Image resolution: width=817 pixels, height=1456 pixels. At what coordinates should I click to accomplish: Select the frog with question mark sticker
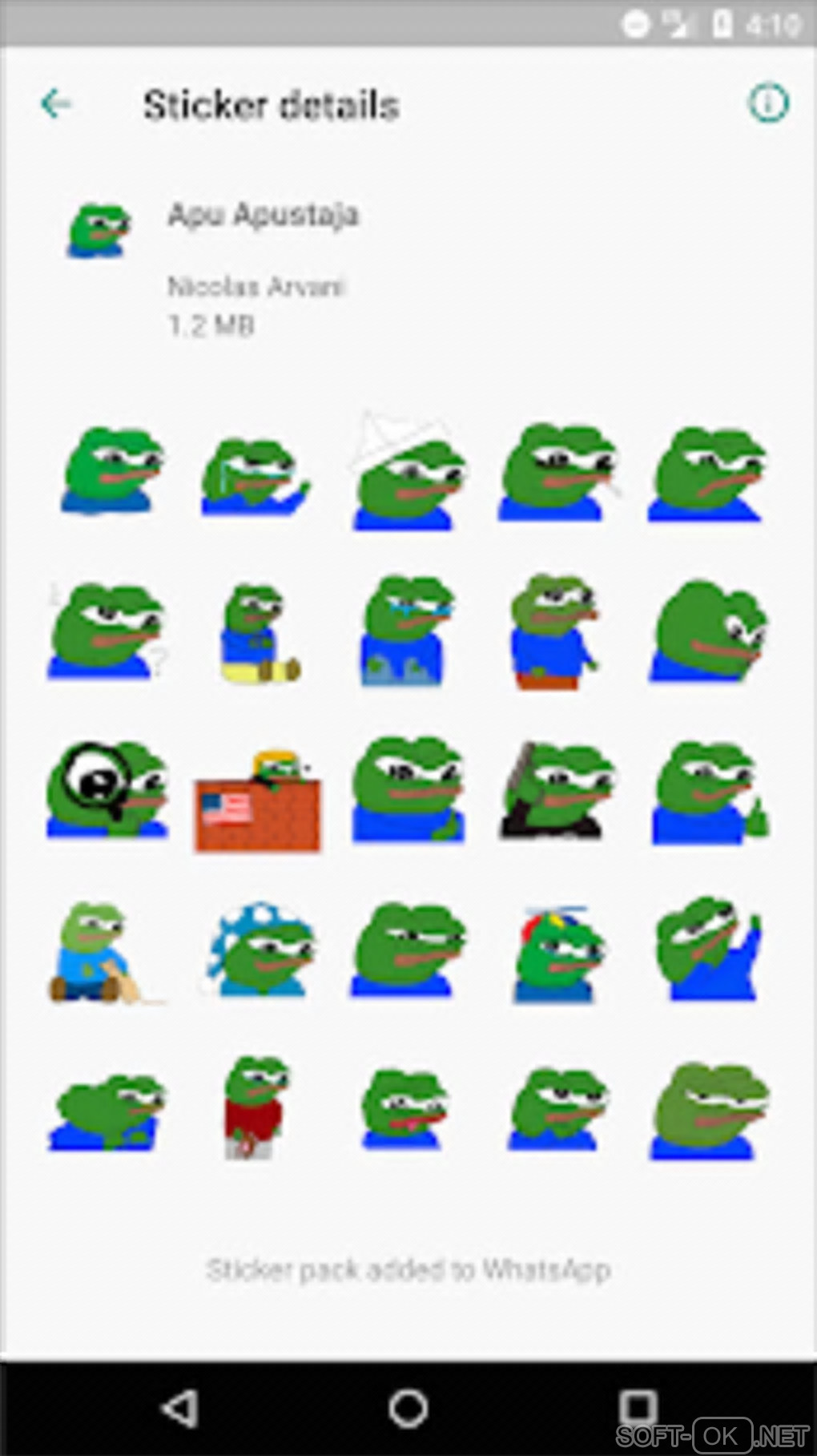pos(107,631)
